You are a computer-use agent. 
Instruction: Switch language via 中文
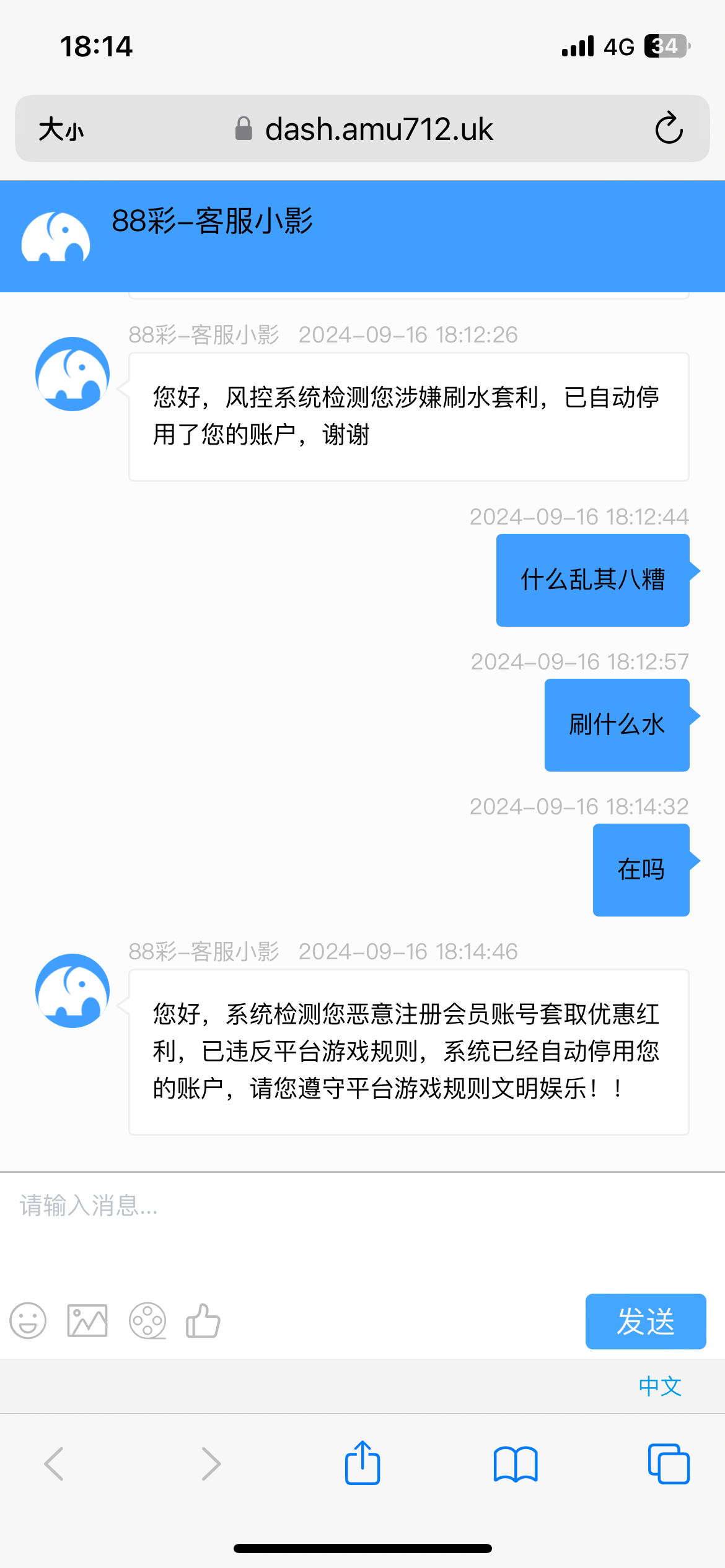660,1386
